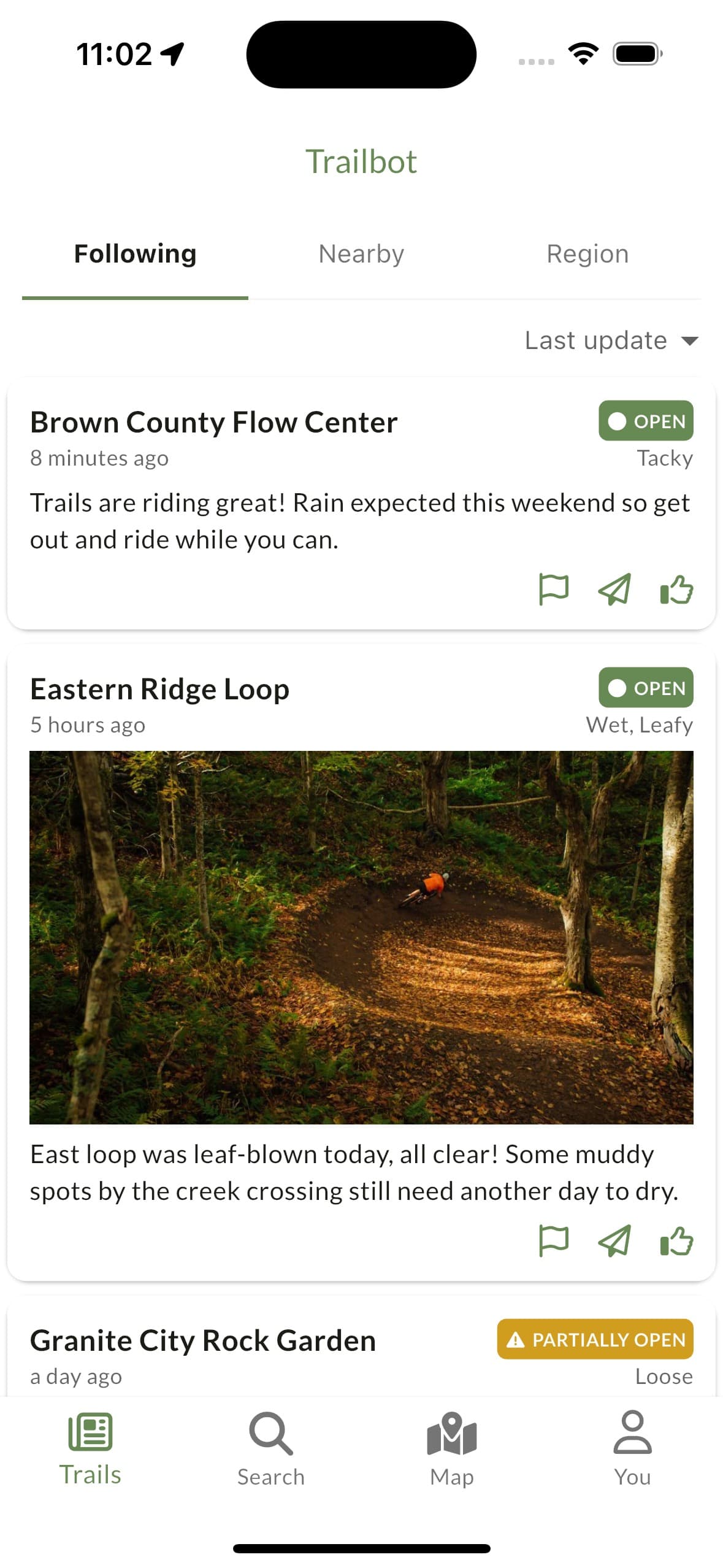Viewport: 723px width, 1568px height.
Task: Open the Eastern Ridge Loop trail page
Action: 159,688
